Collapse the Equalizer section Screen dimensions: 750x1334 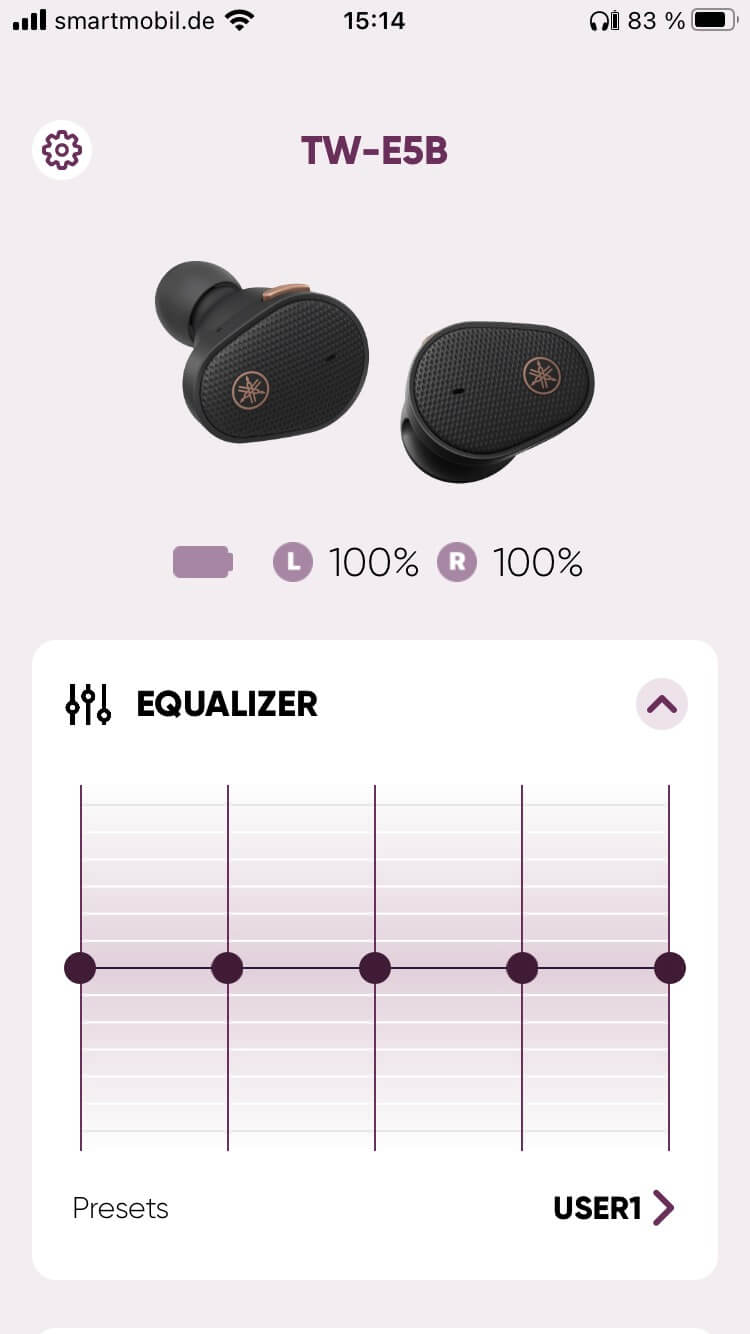661,704
